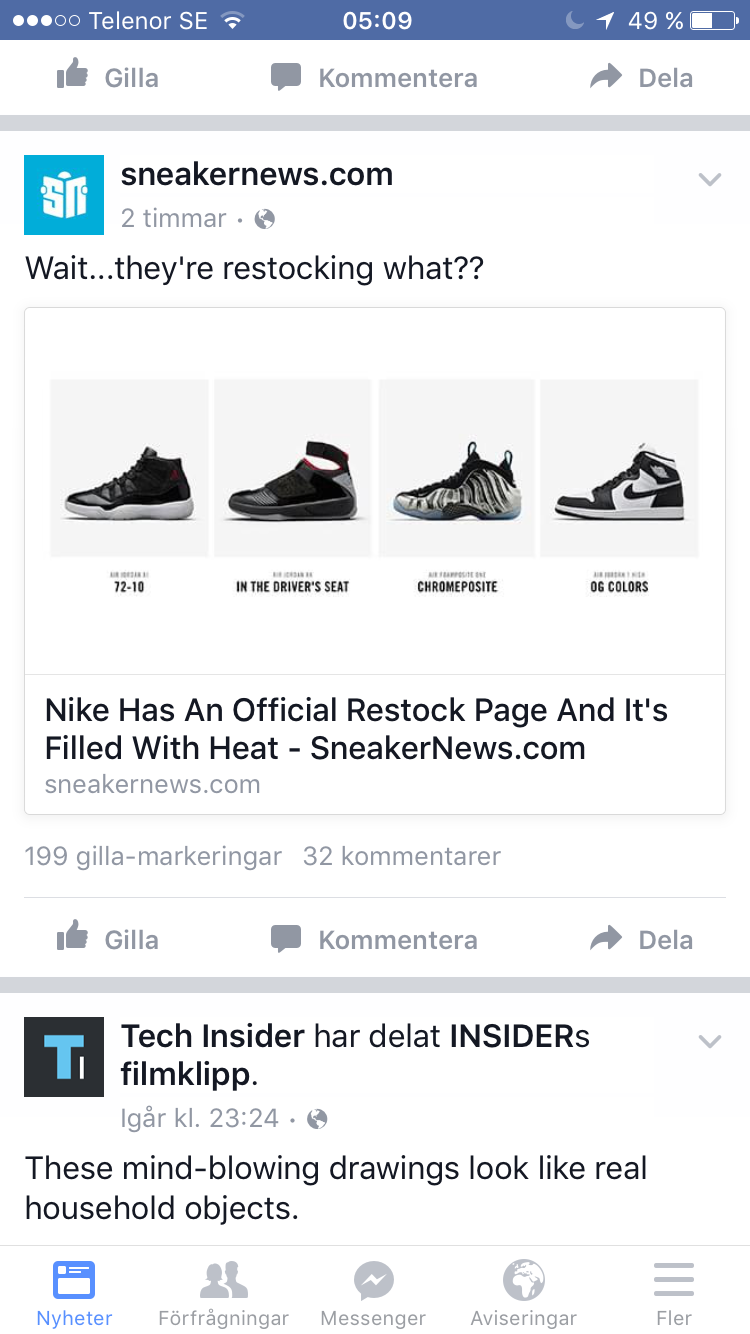Open the sneakernews.com profile picture

point(64,195)
